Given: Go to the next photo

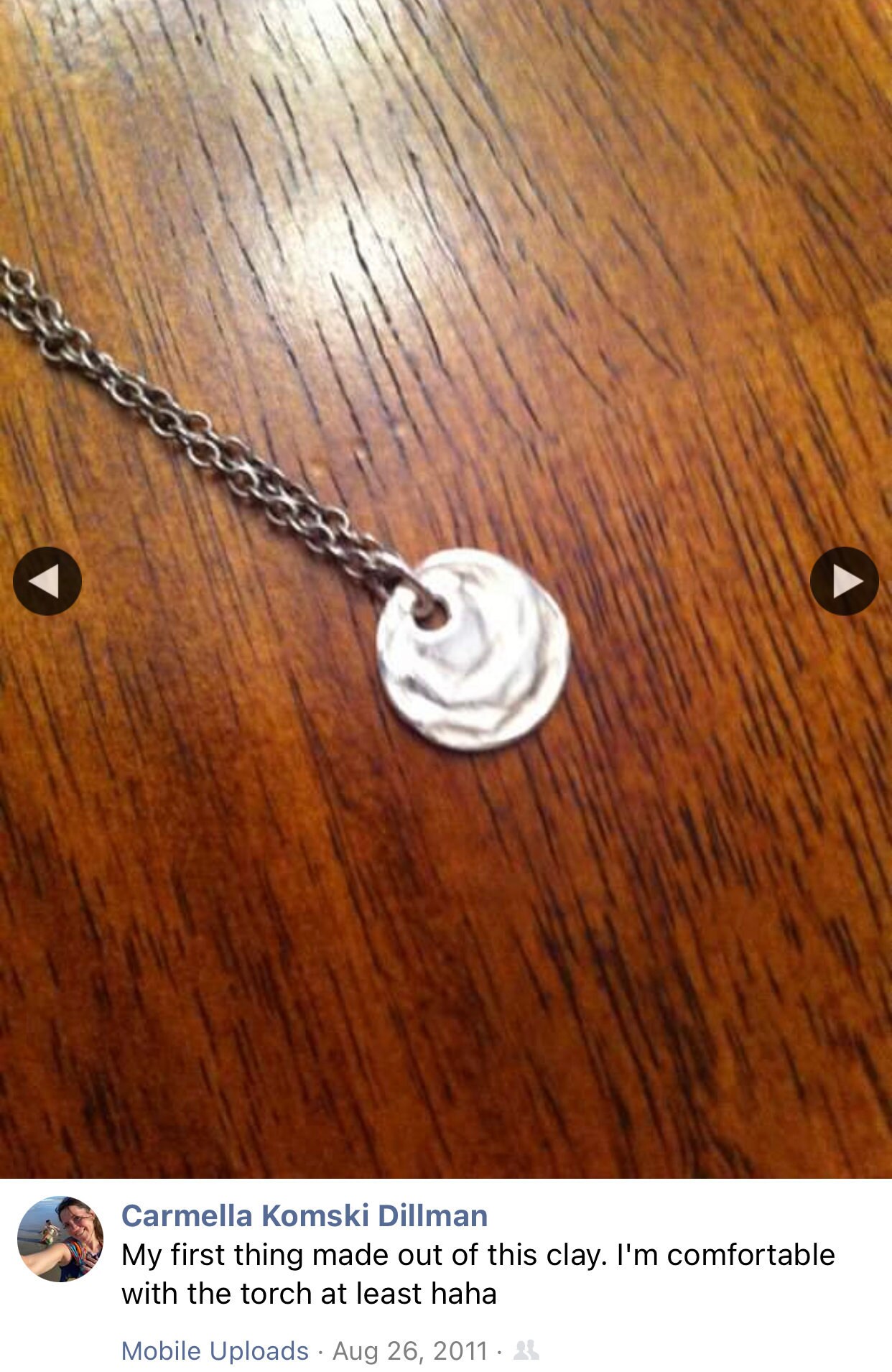Looking at the screenshot, I should pos(844,581).
